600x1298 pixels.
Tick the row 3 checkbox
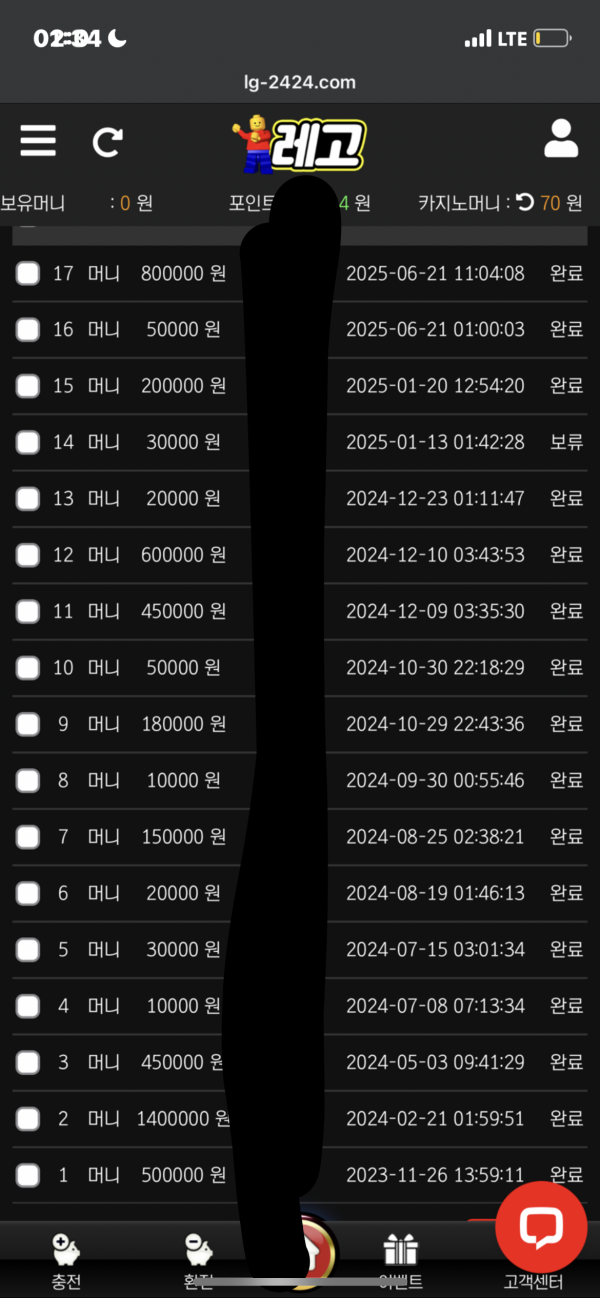28,1062
